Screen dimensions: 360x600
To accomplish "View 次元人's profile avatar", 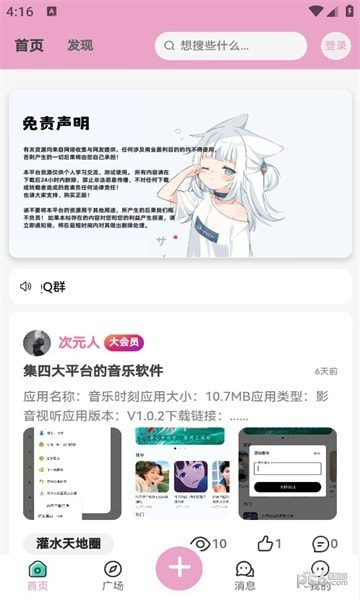I will [x=37, y=343].
